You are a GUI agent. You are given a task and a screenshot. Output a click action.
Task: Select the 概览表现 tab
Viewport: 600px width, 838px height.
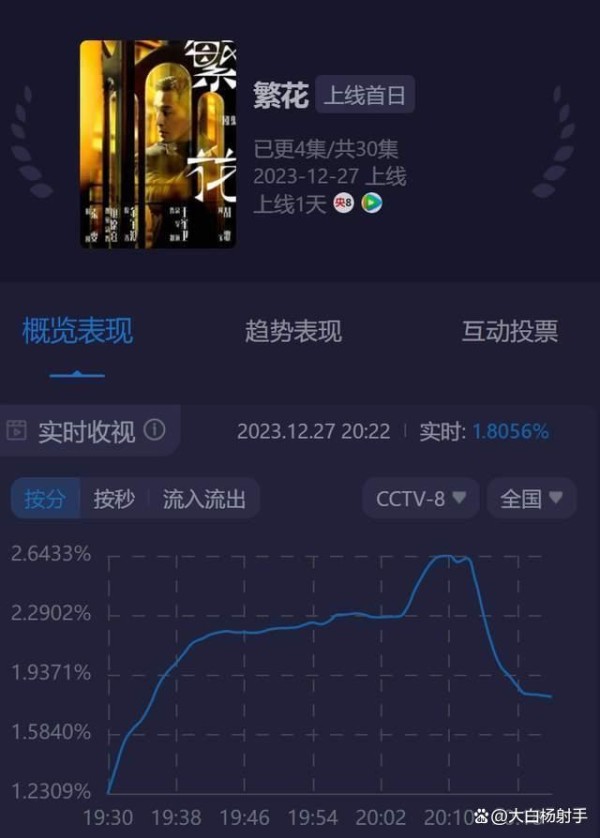(x=77, y=332)
